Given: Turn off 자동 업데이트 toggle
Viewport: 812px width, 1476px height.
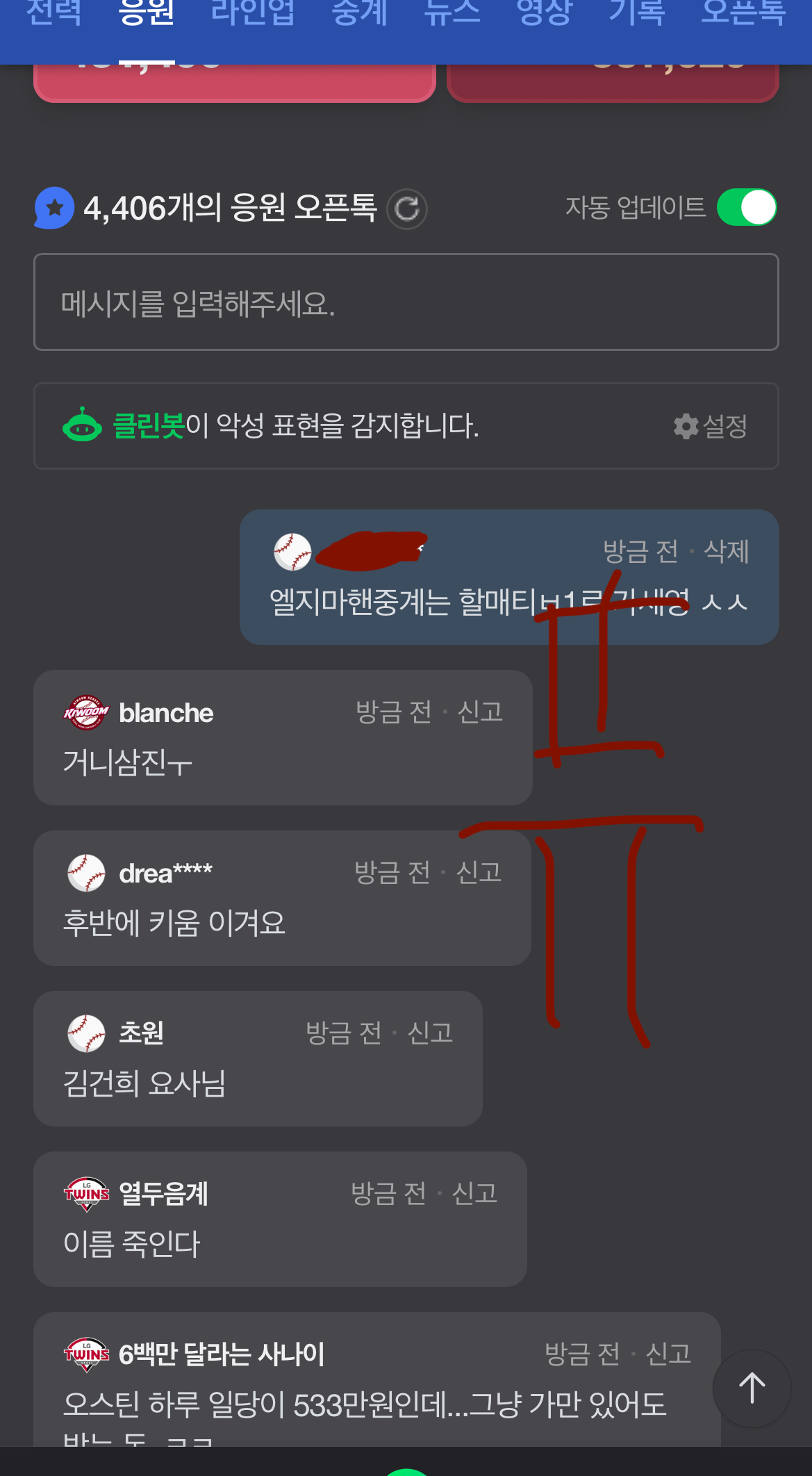Looking at the screenshot, I should point(747,208).
